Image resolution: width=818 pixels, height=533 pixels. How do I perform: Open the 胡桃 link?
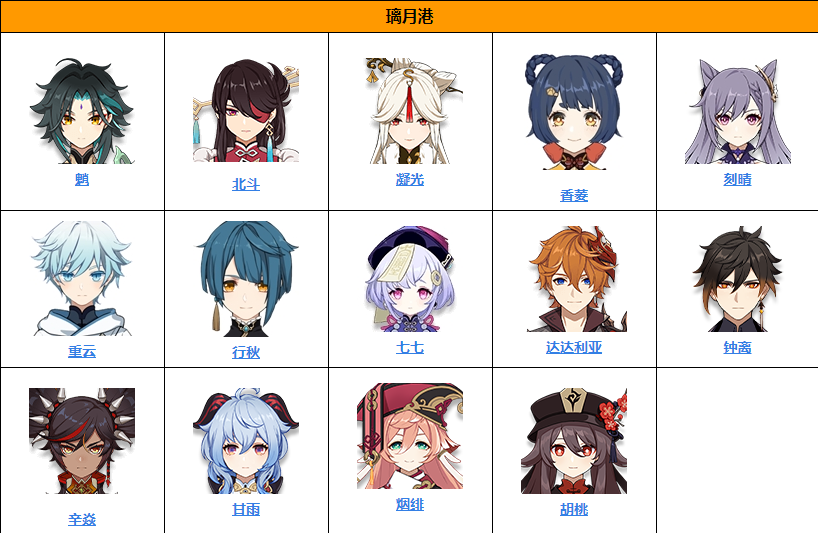tap(574, 510)
